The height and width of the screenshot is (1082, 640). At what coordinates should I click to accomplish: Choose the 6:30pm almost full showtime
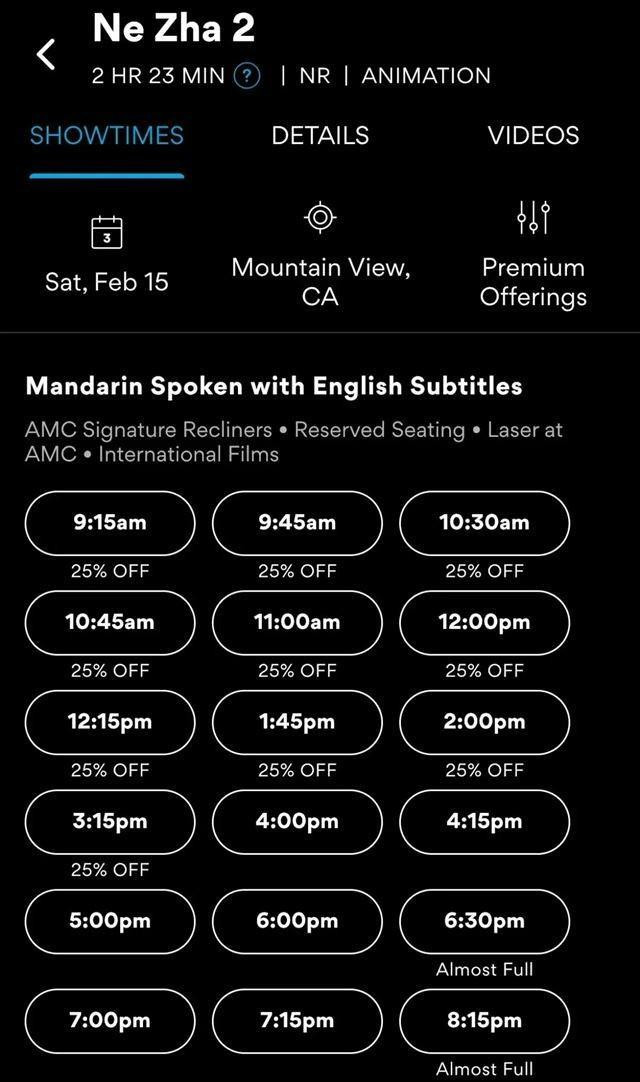tap(485, 921)
